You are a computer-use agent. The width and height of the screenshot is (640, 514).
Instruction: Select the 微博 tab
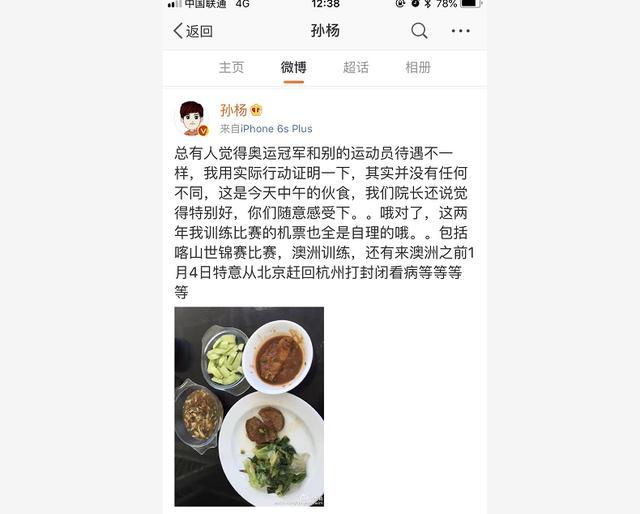coord(293,67)
